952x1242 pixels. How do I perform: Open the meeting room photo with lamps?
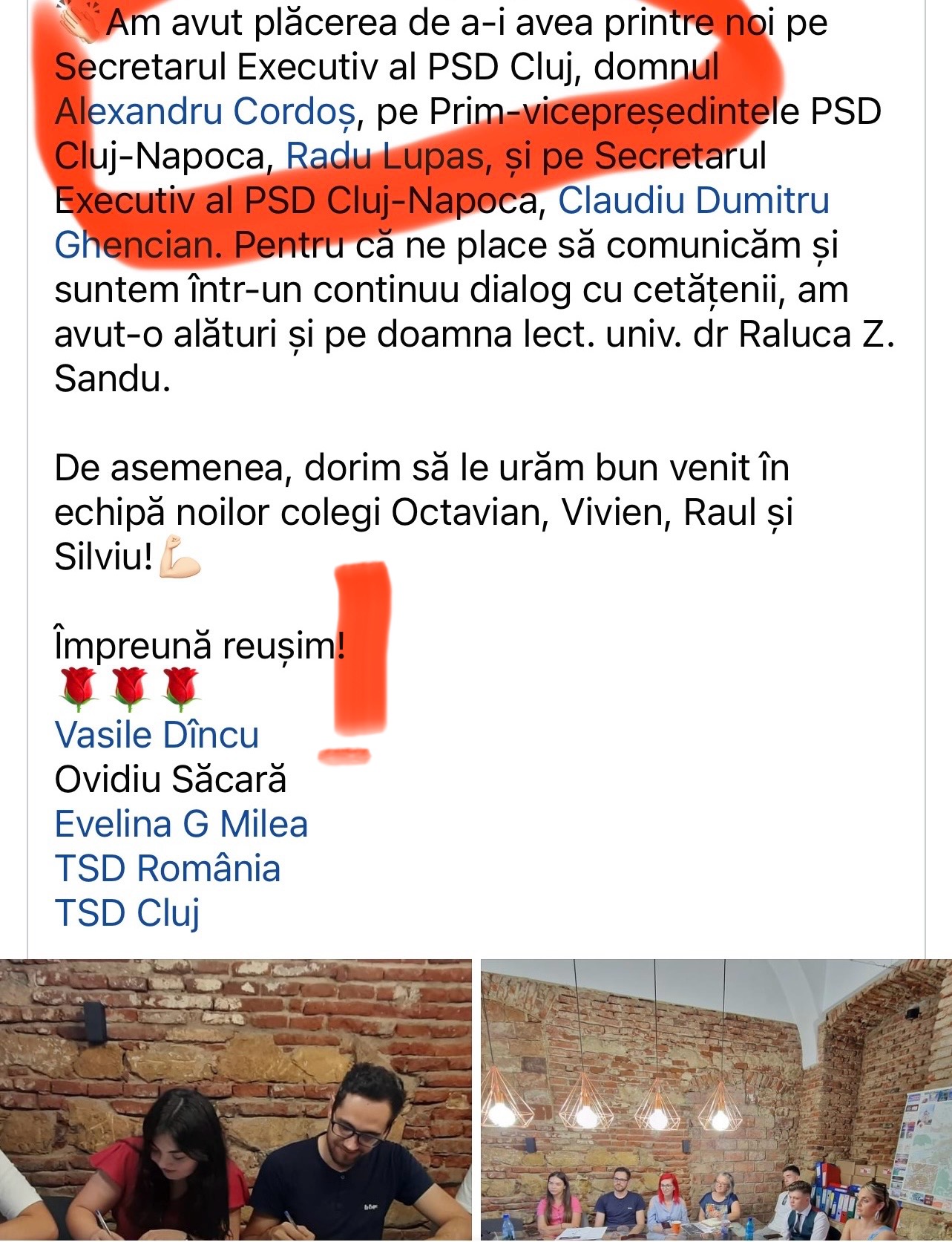tap(715, 1099)
